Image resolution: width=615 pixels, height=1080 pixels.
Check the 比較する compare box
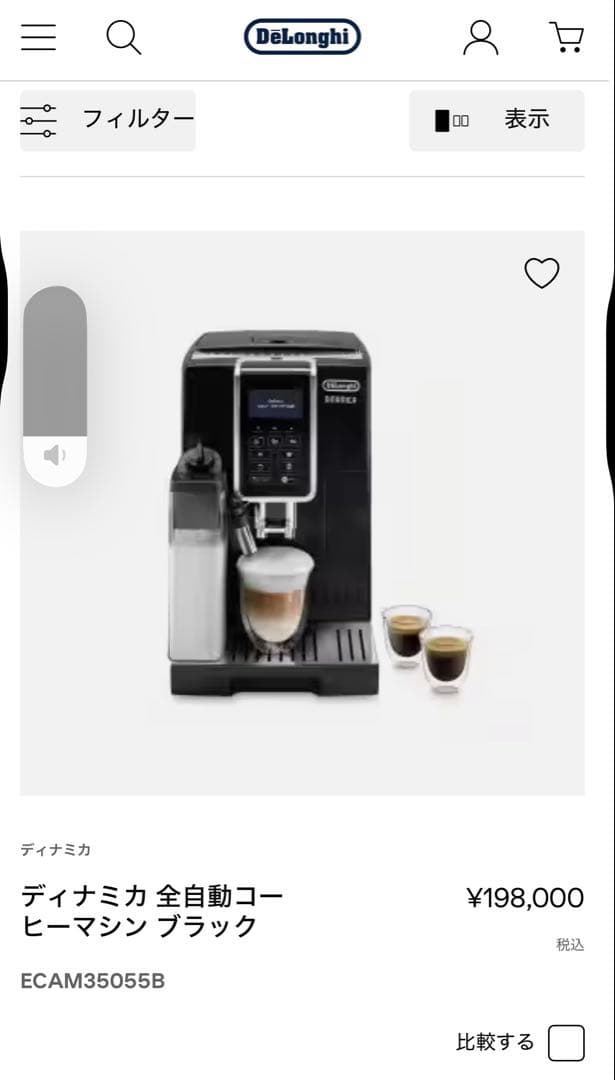click(566, 1043)
